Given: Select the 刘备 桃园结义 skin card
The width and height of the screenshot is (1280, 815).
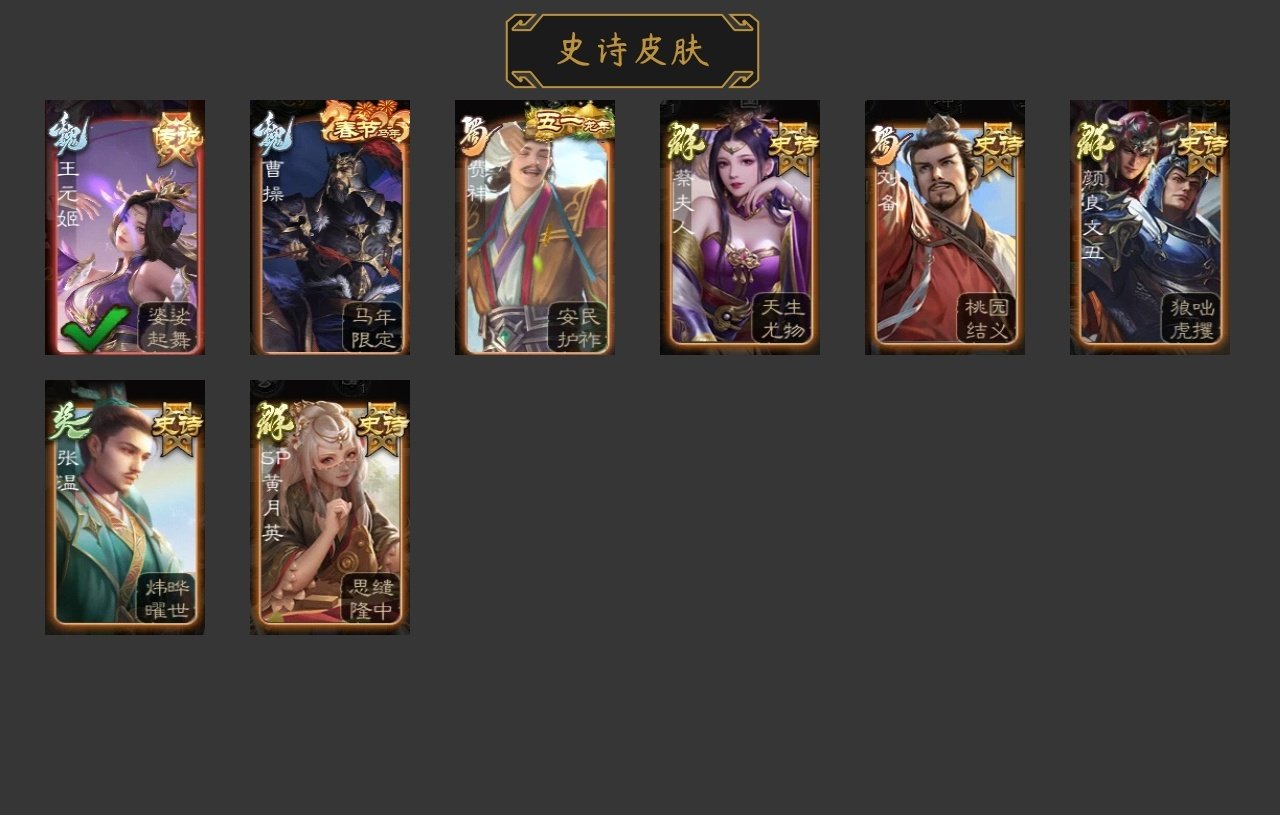Looking at the screenshot, I should click(x=945, y=227).
